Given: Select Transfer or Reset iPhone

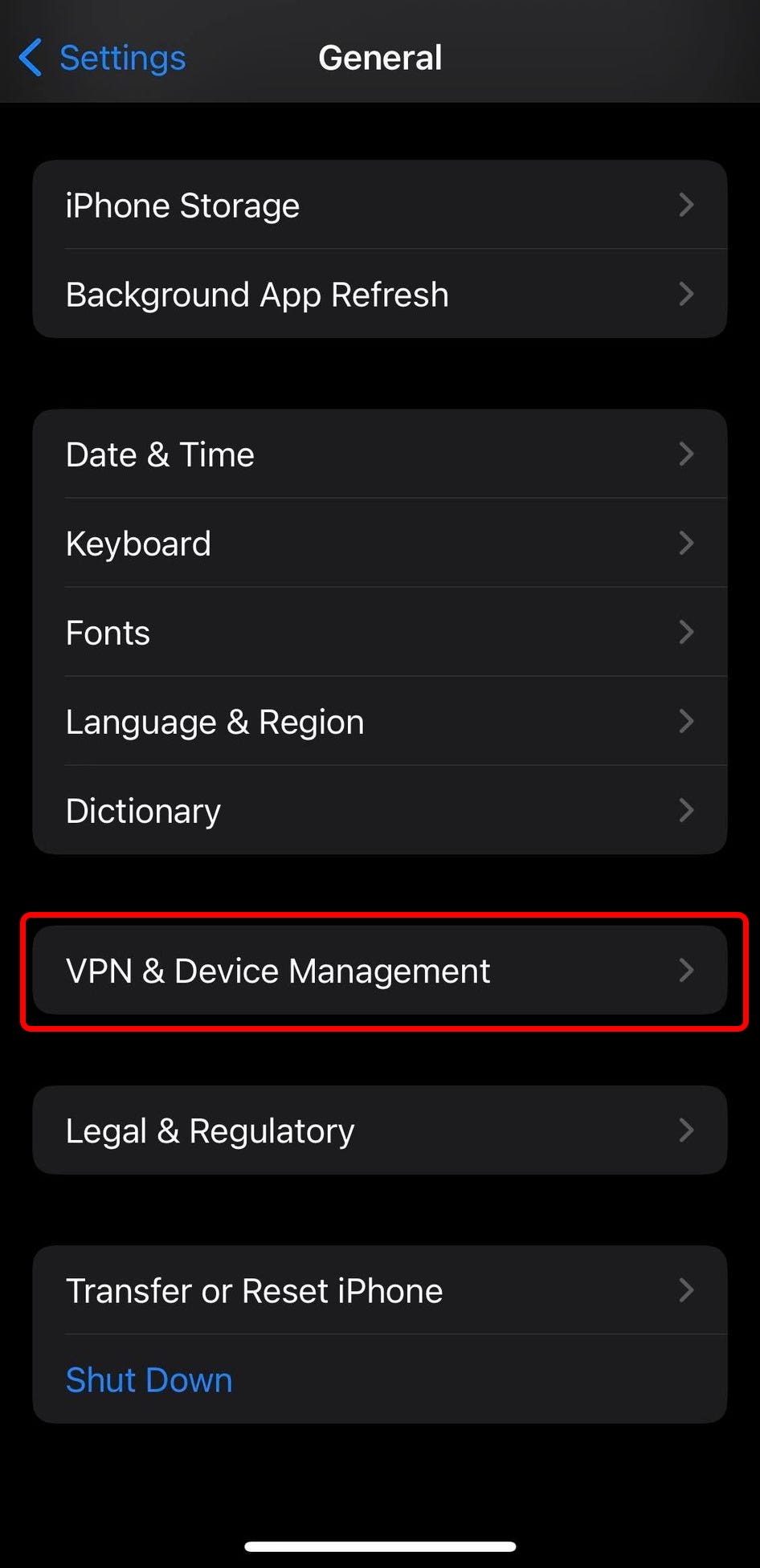Looking at the screenshot, I should (x=254, y=1290).
